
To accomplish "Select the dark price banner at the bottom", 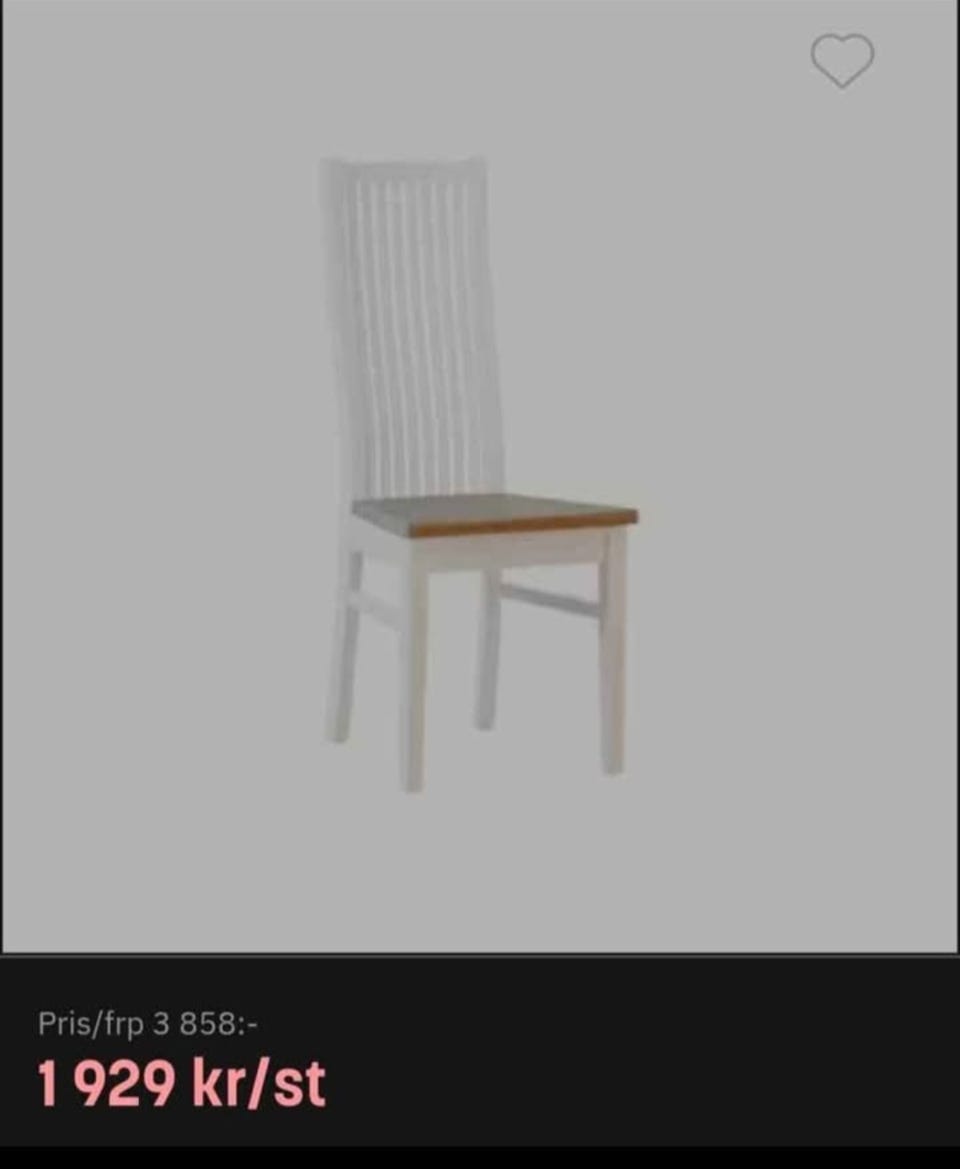I will pos(480,1060).
